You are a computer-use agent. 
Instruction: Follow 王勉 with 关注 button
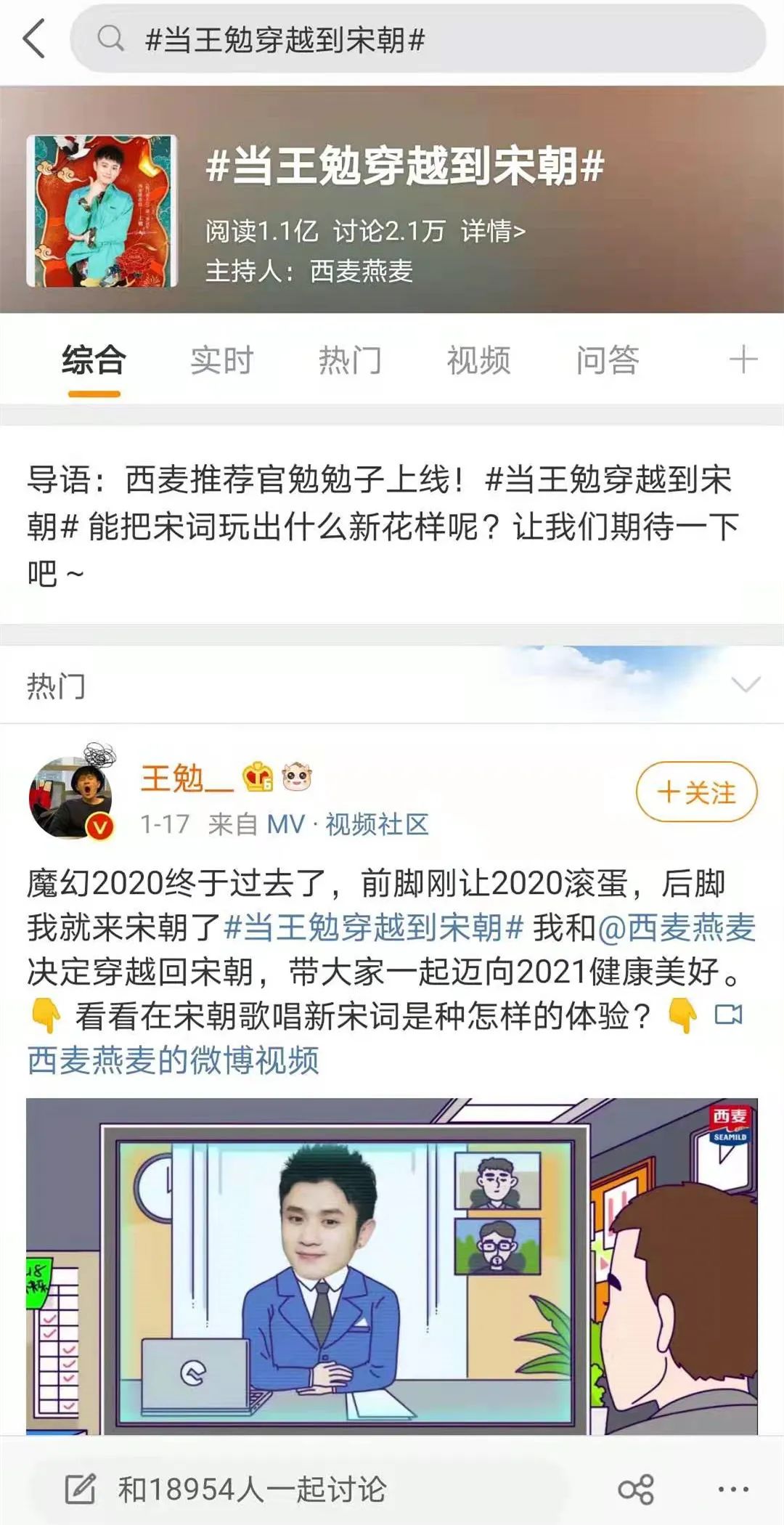pyautogui.click(x=696, y=792)
